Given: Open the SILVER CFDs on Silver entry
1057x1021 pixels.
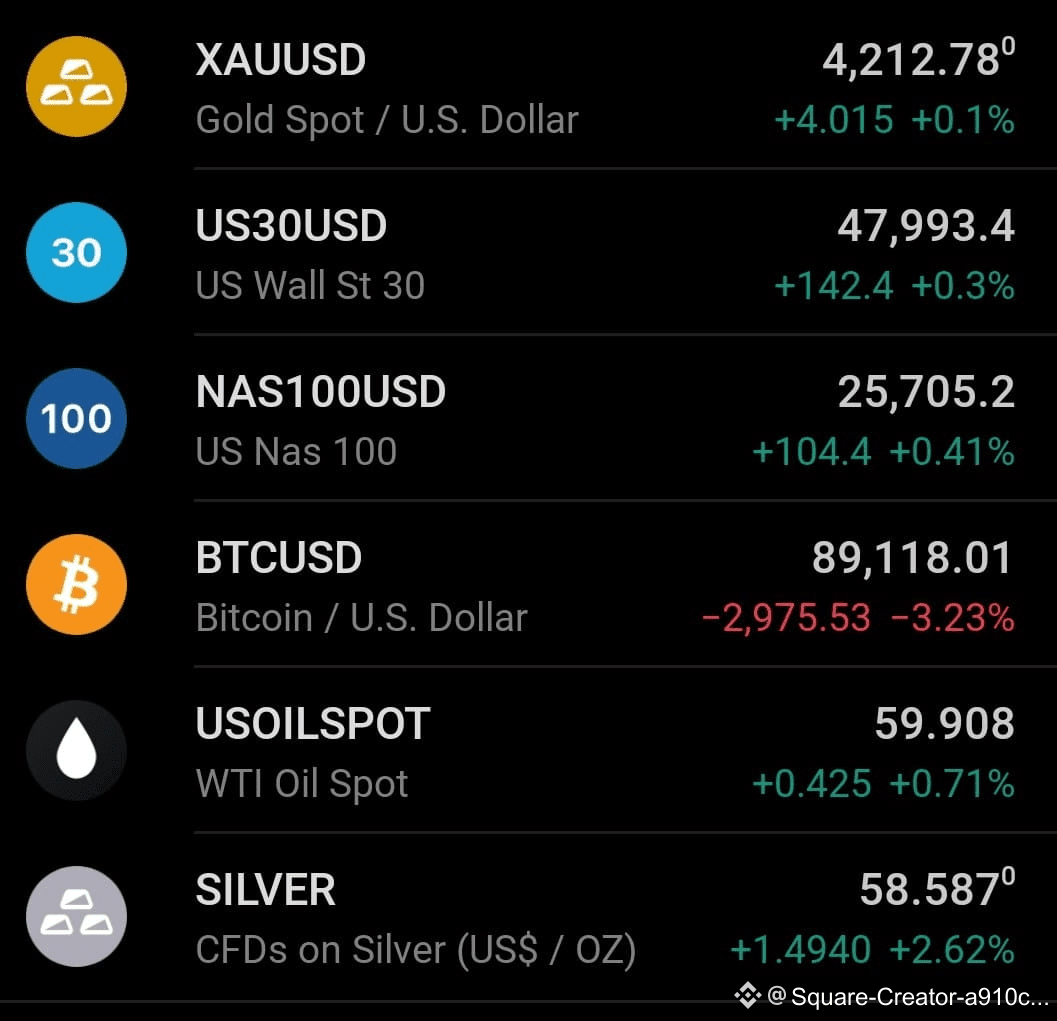Looking at the screenshot, I should coord(528,918).
